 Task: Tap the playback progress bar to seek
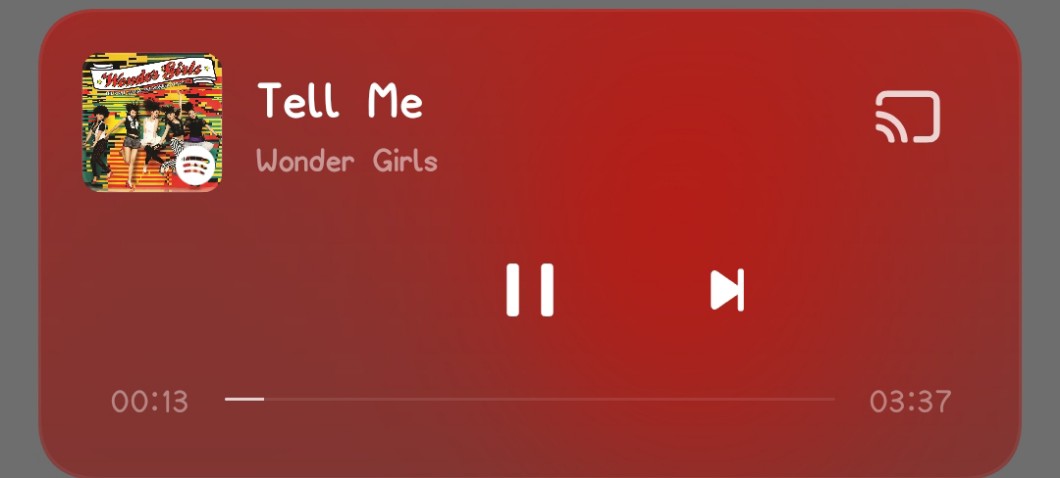[530, 399]
